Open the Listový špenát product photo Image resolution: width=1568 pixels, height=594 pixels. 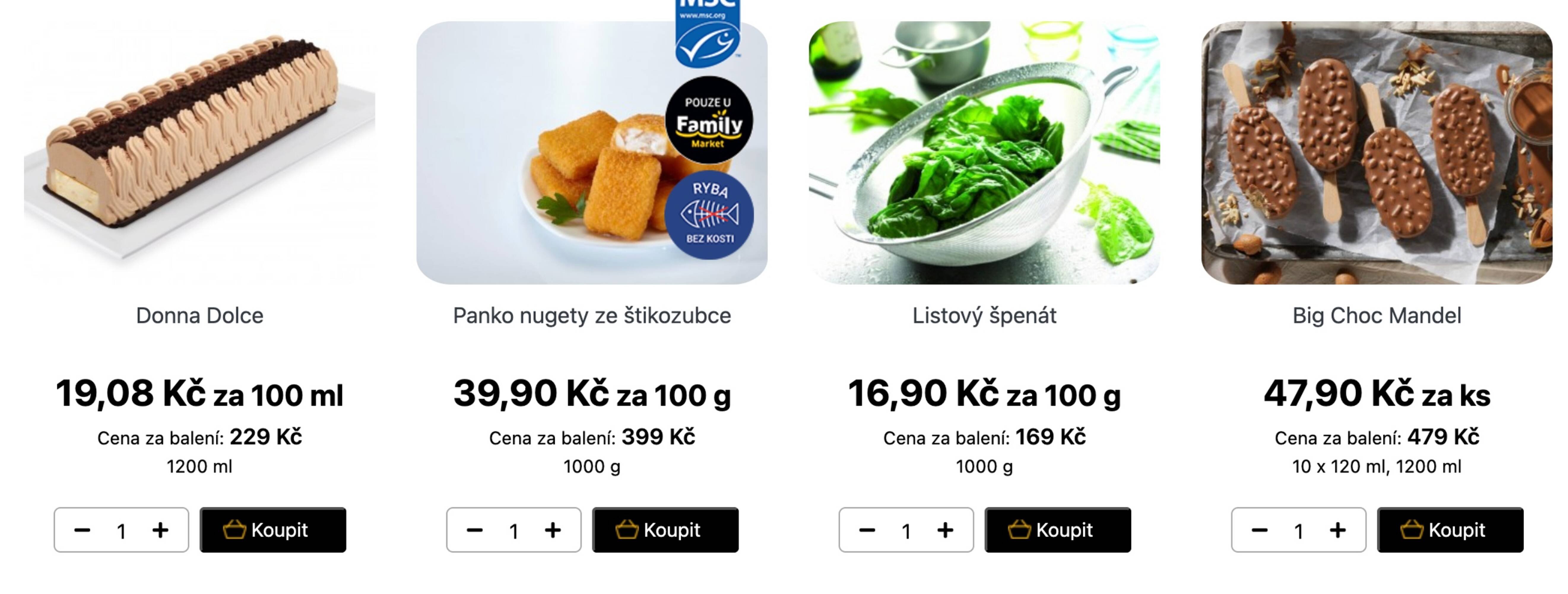coord(984,152)
